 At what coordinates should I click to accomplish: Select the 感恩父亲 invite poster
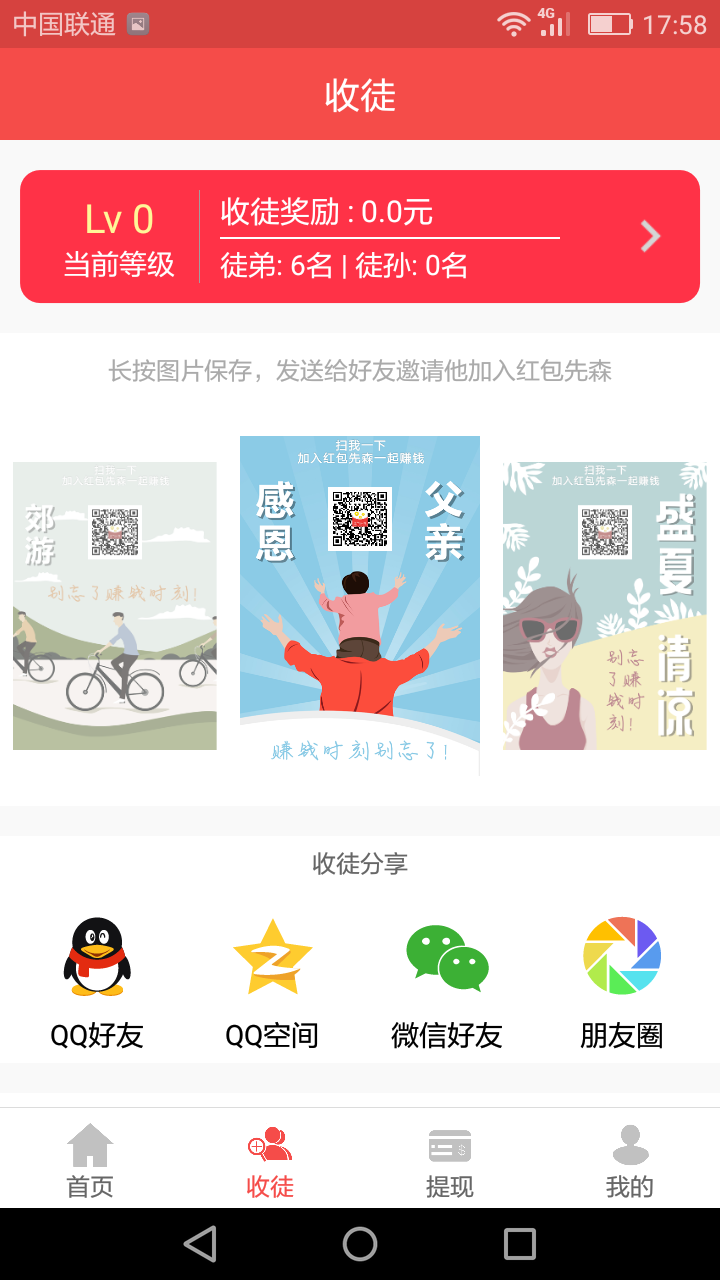(x=360, y=605)
